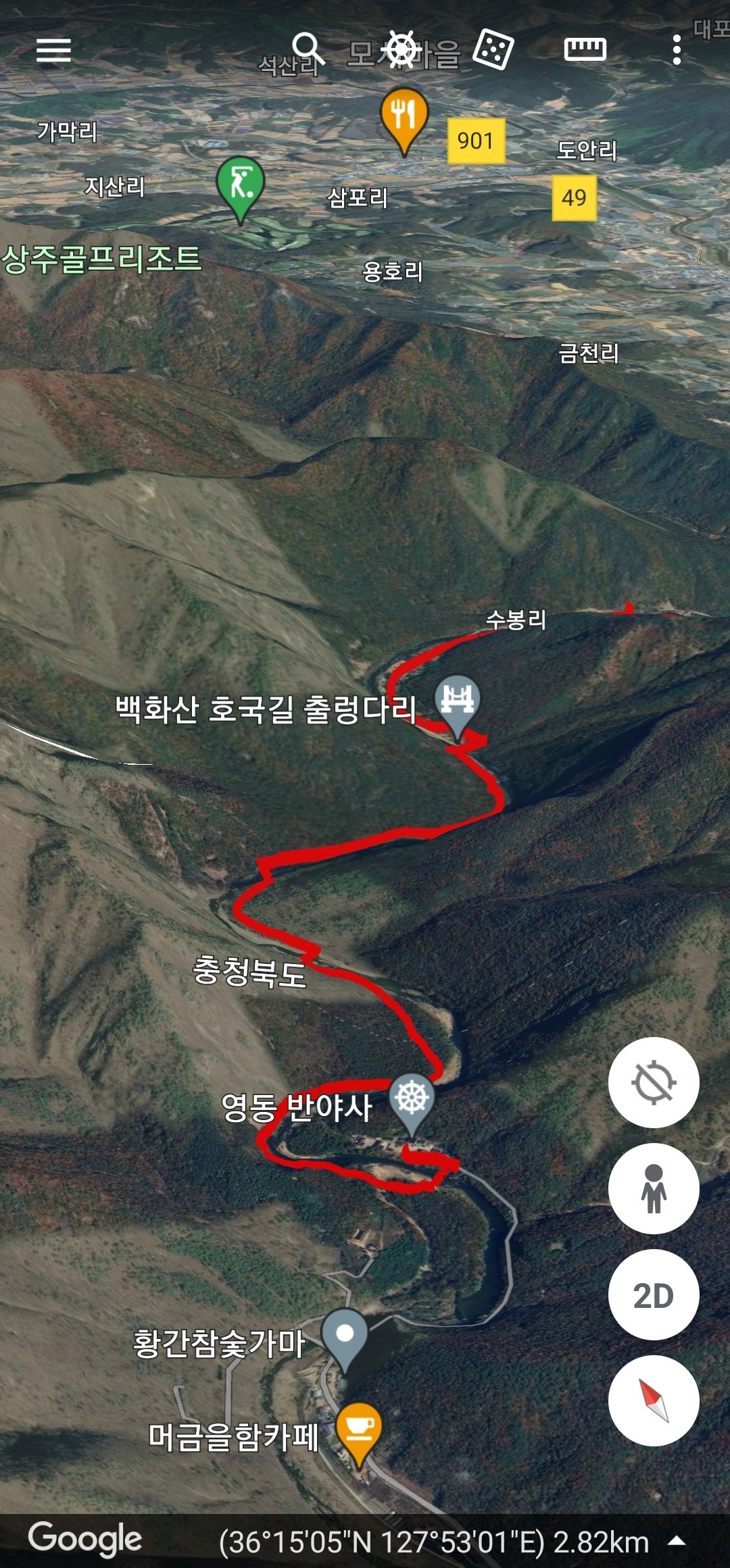Open Voyager ship wheel
This screenshot has height=1568, width=730.
[402, 50]
